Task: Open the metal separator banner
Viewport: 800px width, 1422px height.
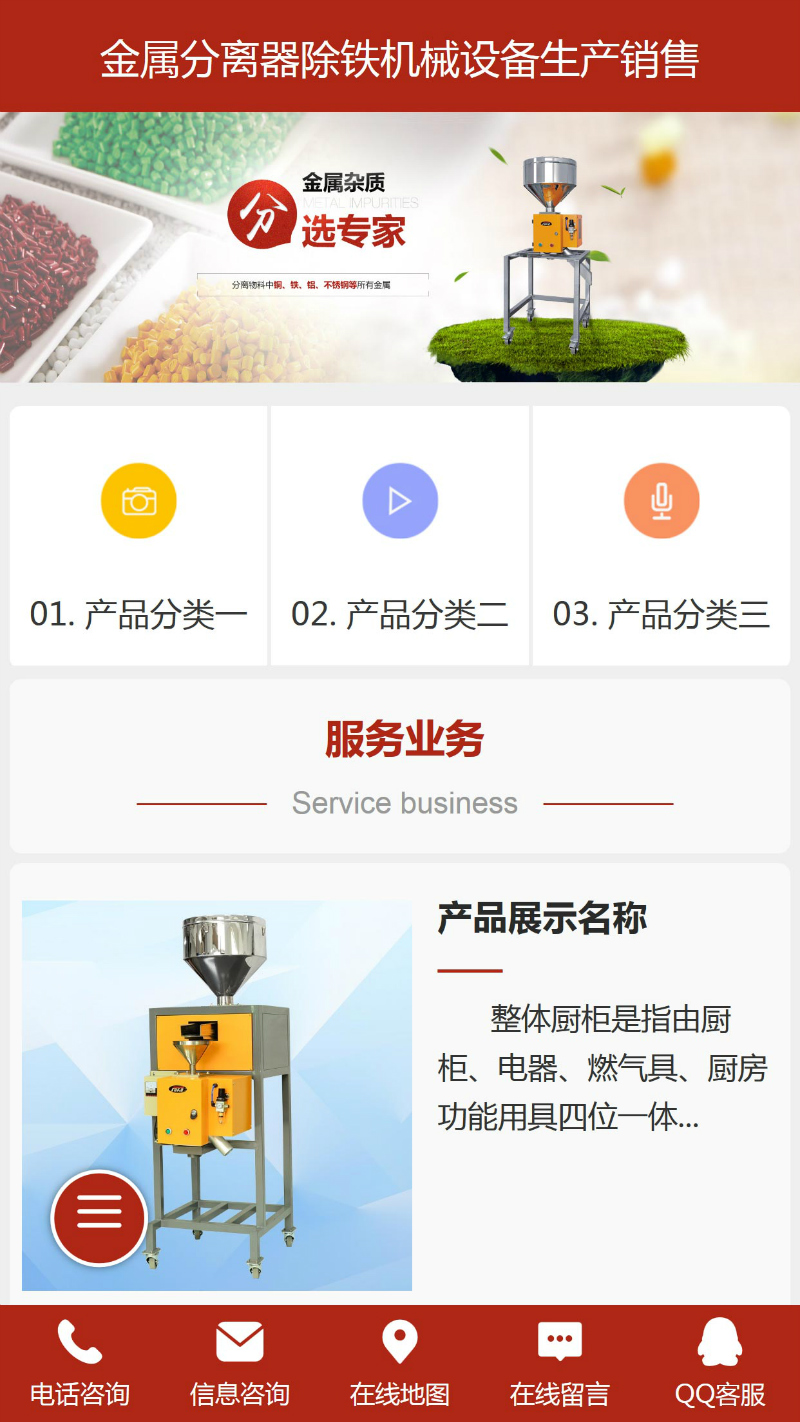Action: pyautogui.click(x=400, y=247)
